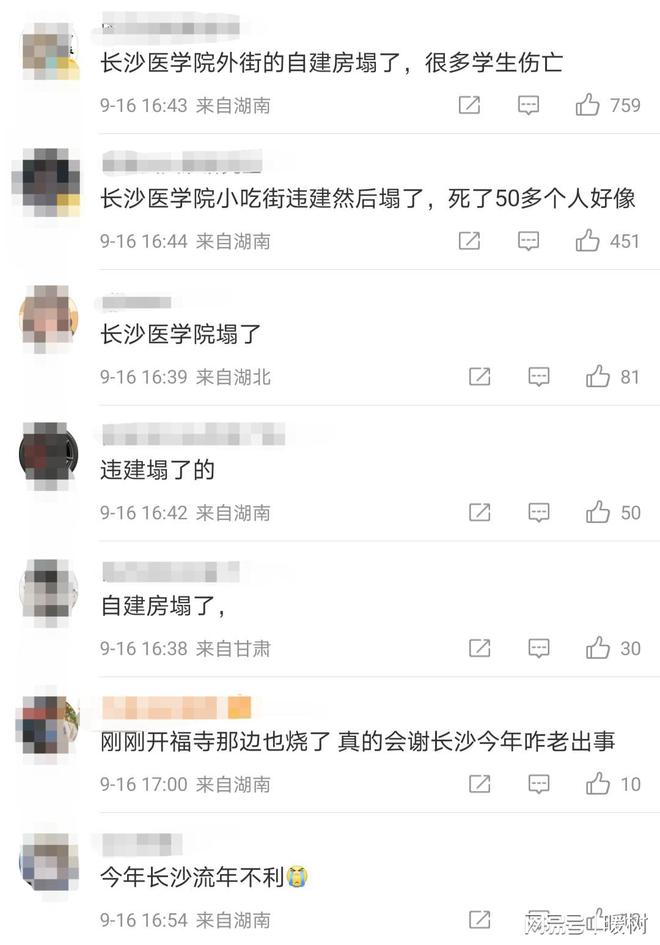Reply to the comment 长沙医学院塌了
Image resolution: width=660 pixels, height=945 pixels.
(538, 377)
